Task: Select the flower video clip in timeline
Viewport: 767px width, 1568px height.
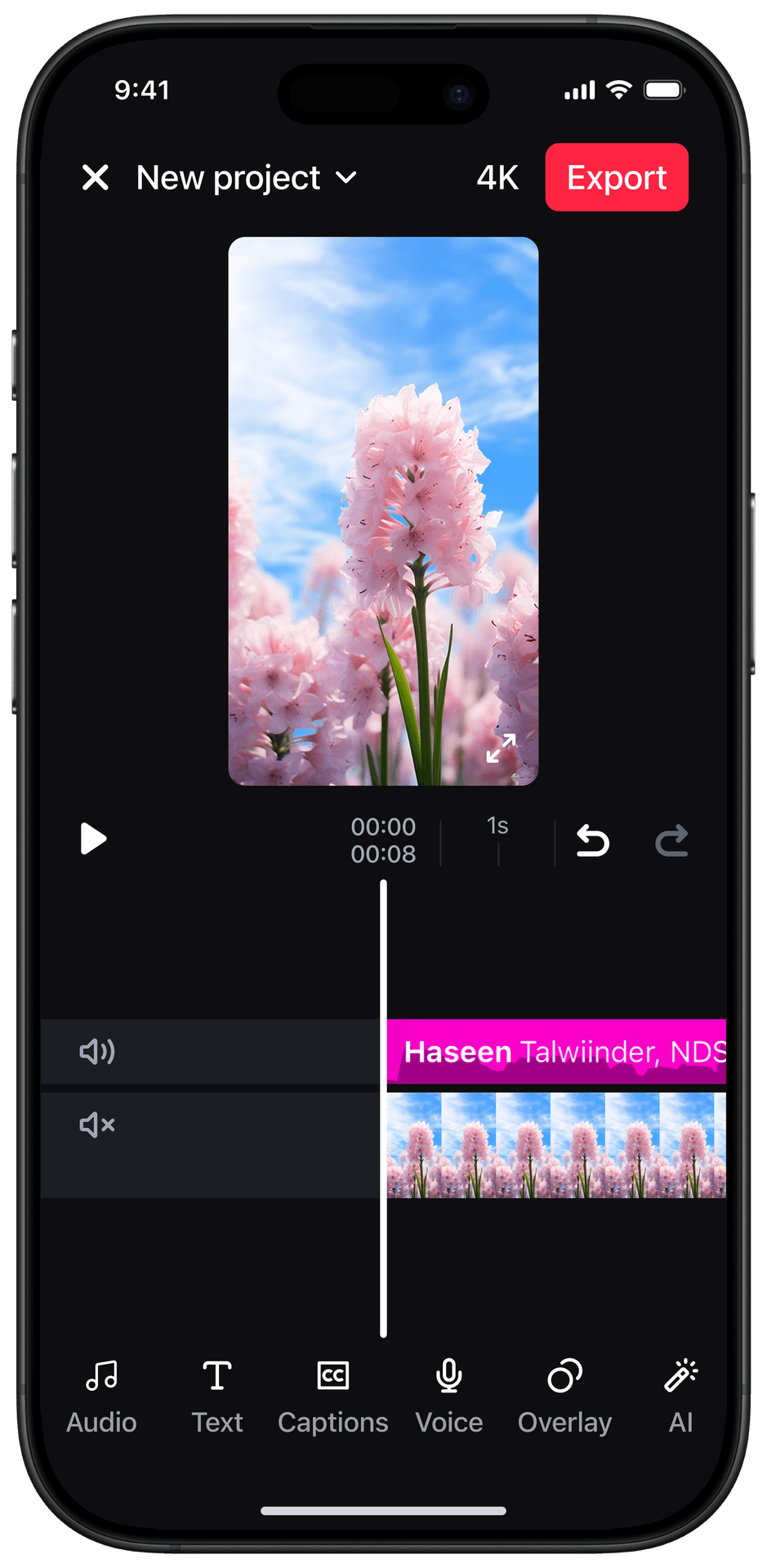Action: click(555, 1145)
